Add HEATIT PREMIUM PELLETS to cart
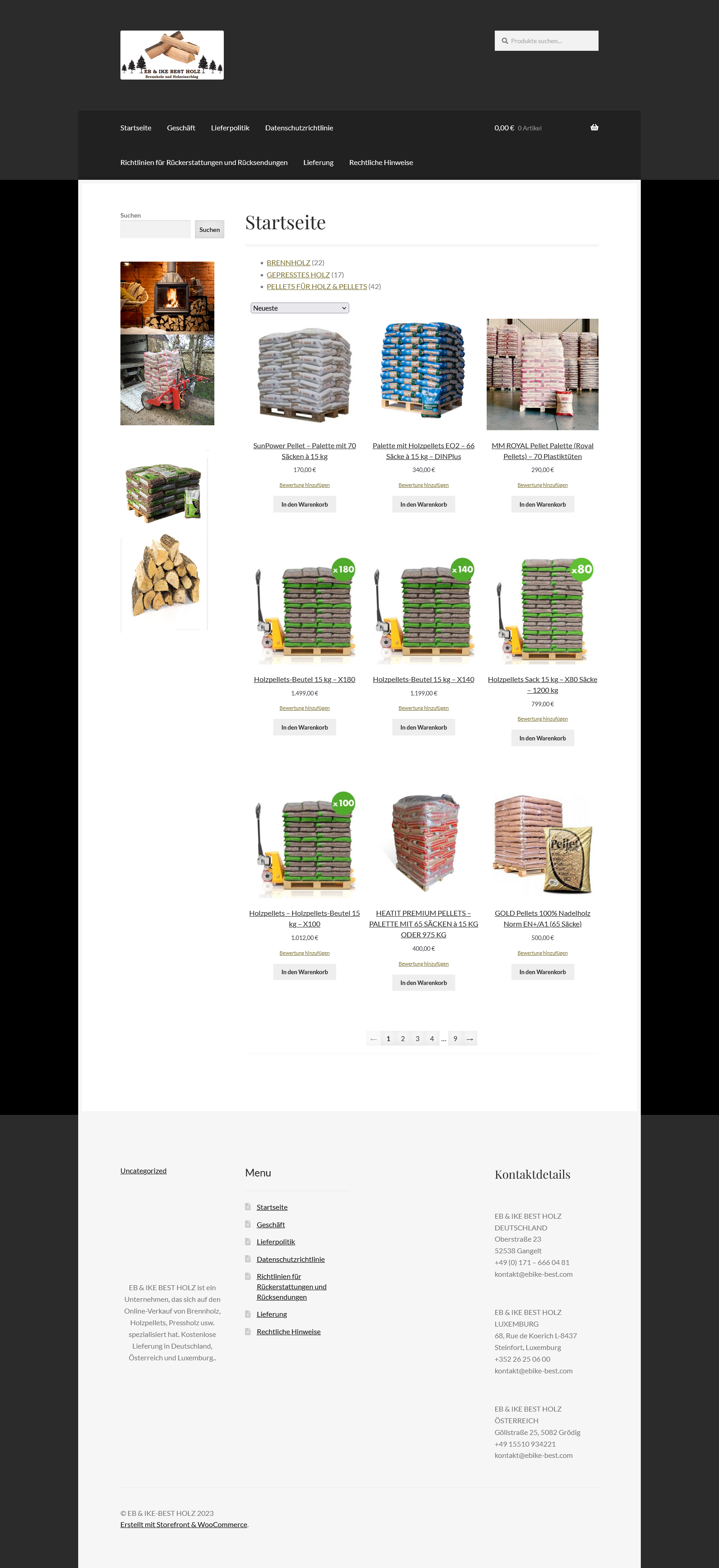 pos(423,983)
